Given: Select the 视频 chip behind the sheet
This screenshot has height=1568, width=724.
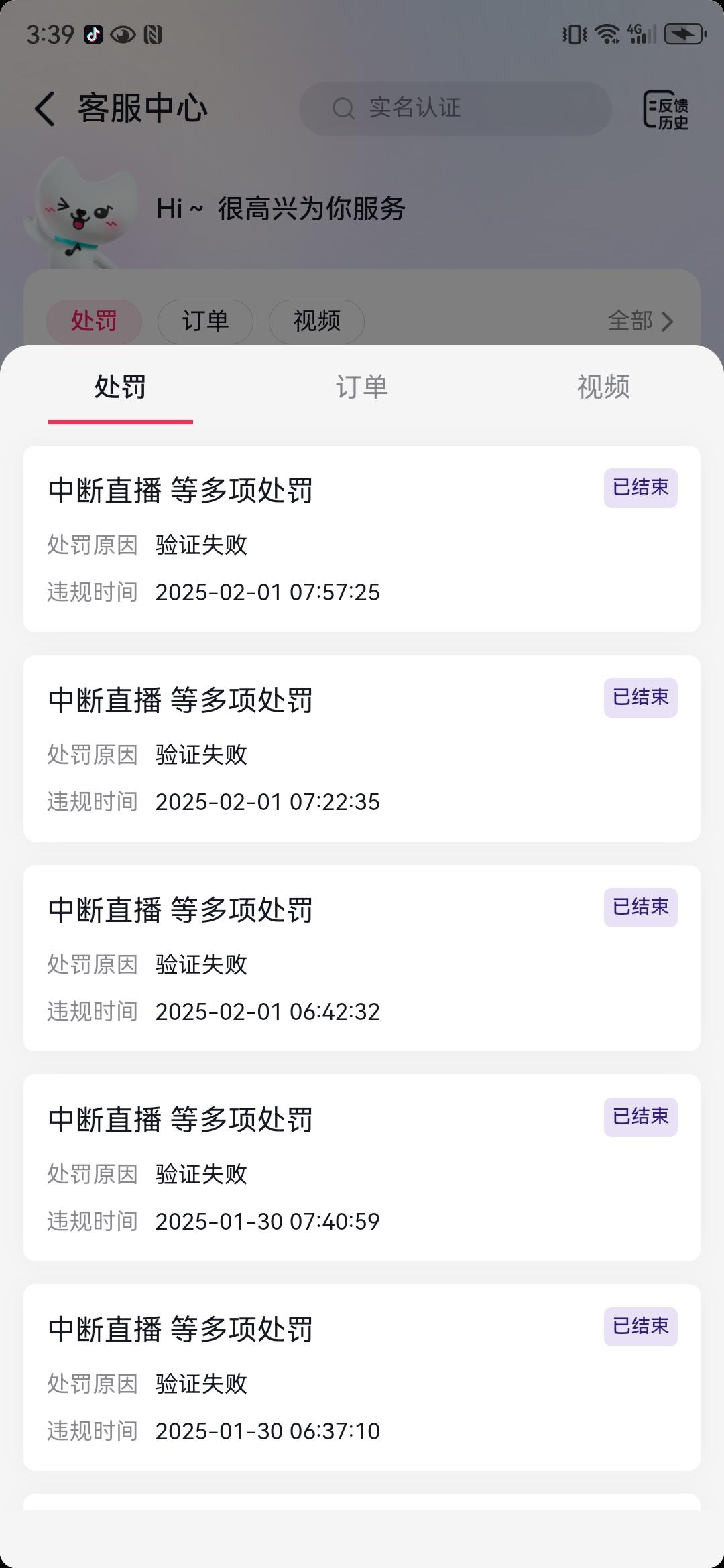Looking at the screenshot, I should tap(316, 322).
